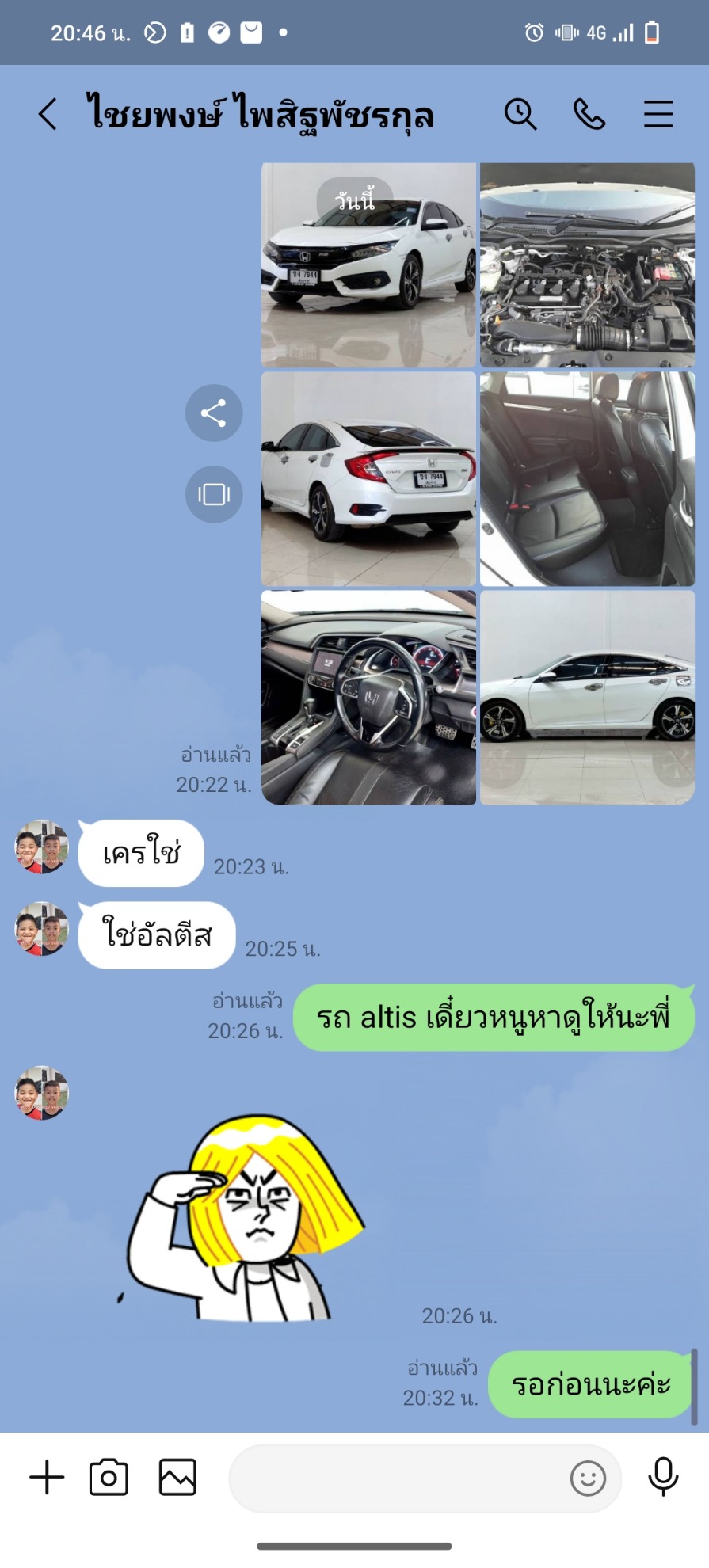Open the rear view car photo
Viewport: 709px width, 1568px height.
[x=368, y=478]
